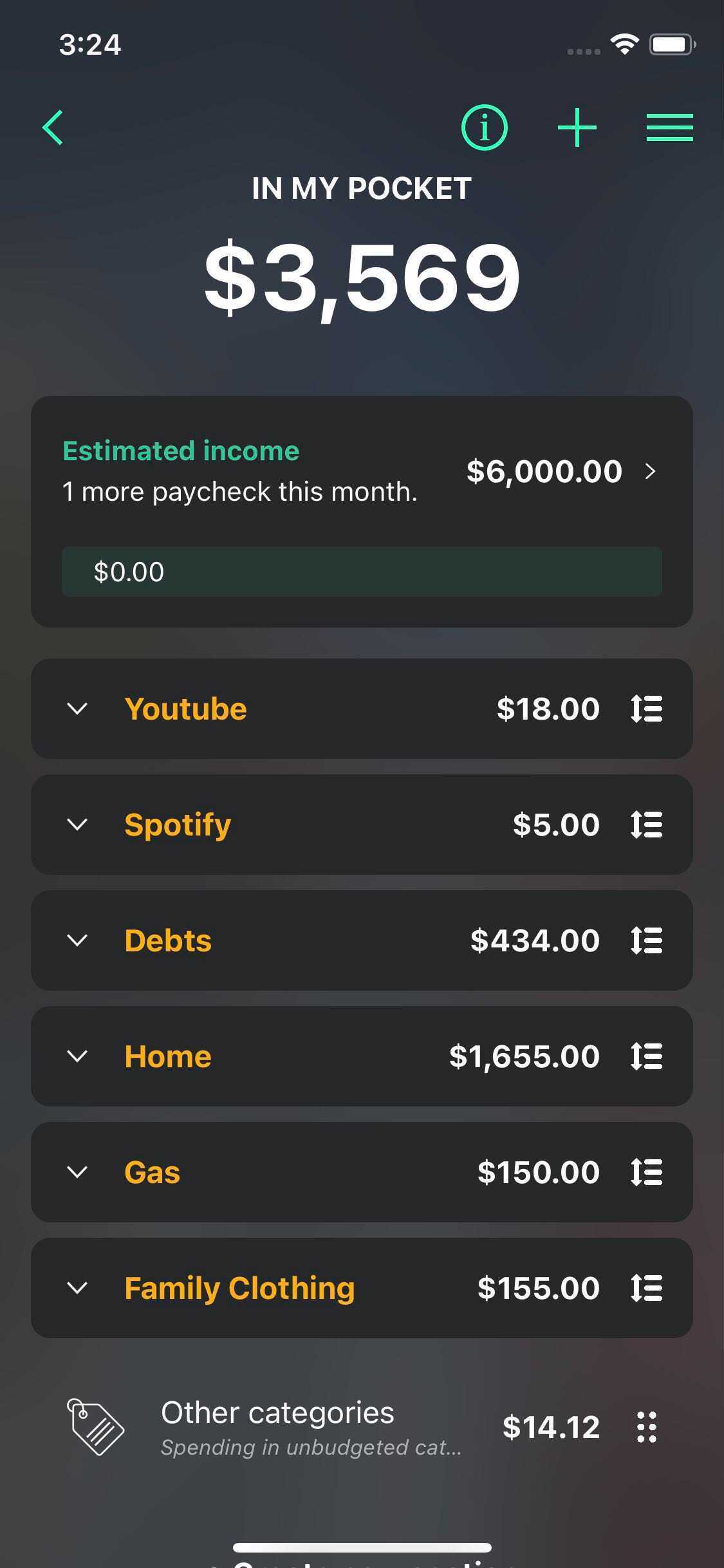
Task: Expand the Gas section
Action: [77, 1172]
